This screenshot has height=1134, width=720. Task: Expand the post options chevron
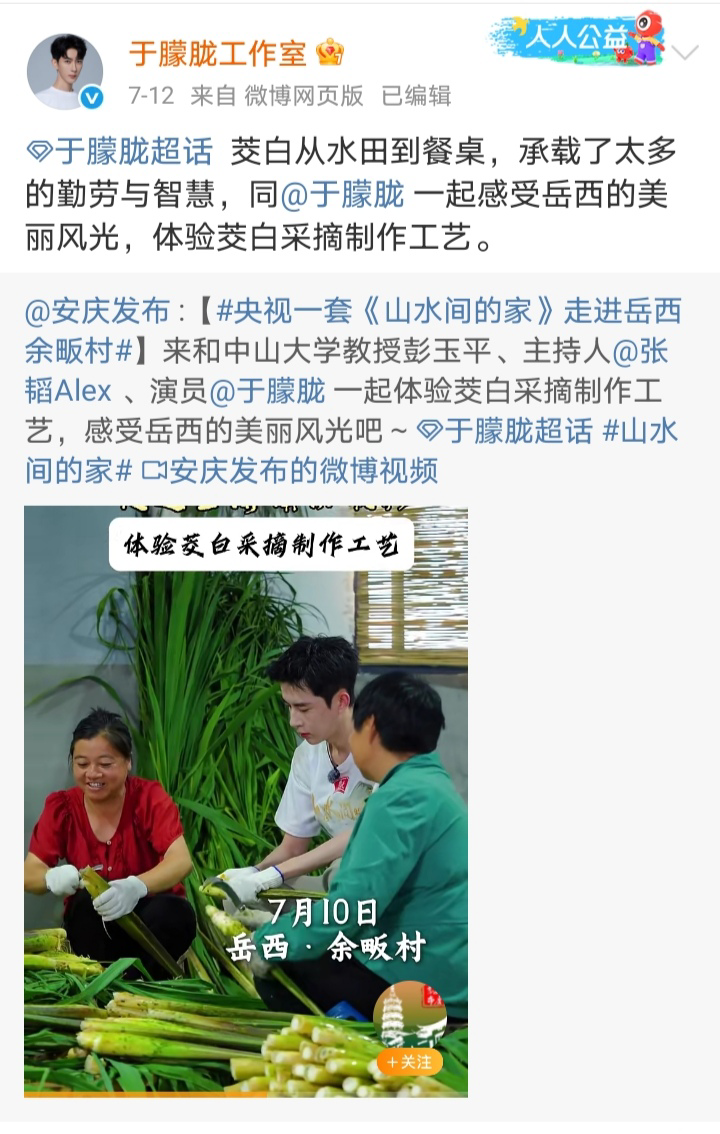pyautogui.click(x=686, y=52)
